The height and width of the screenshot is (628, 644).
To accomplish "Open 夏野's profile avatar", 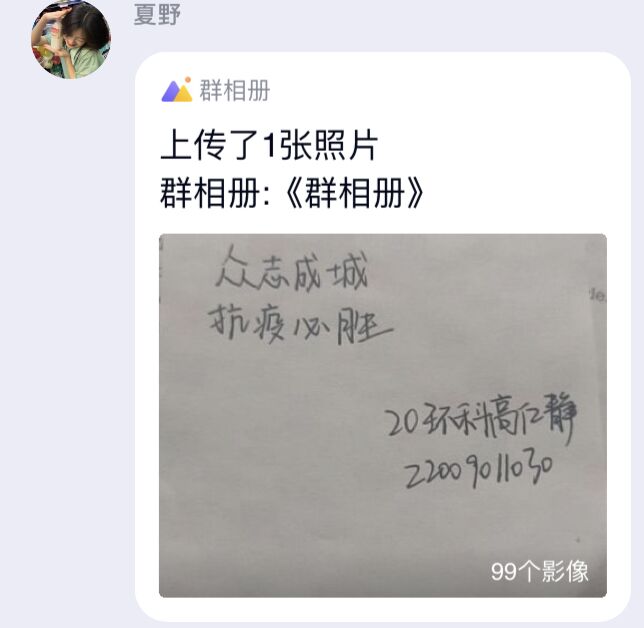I will 71,38.
